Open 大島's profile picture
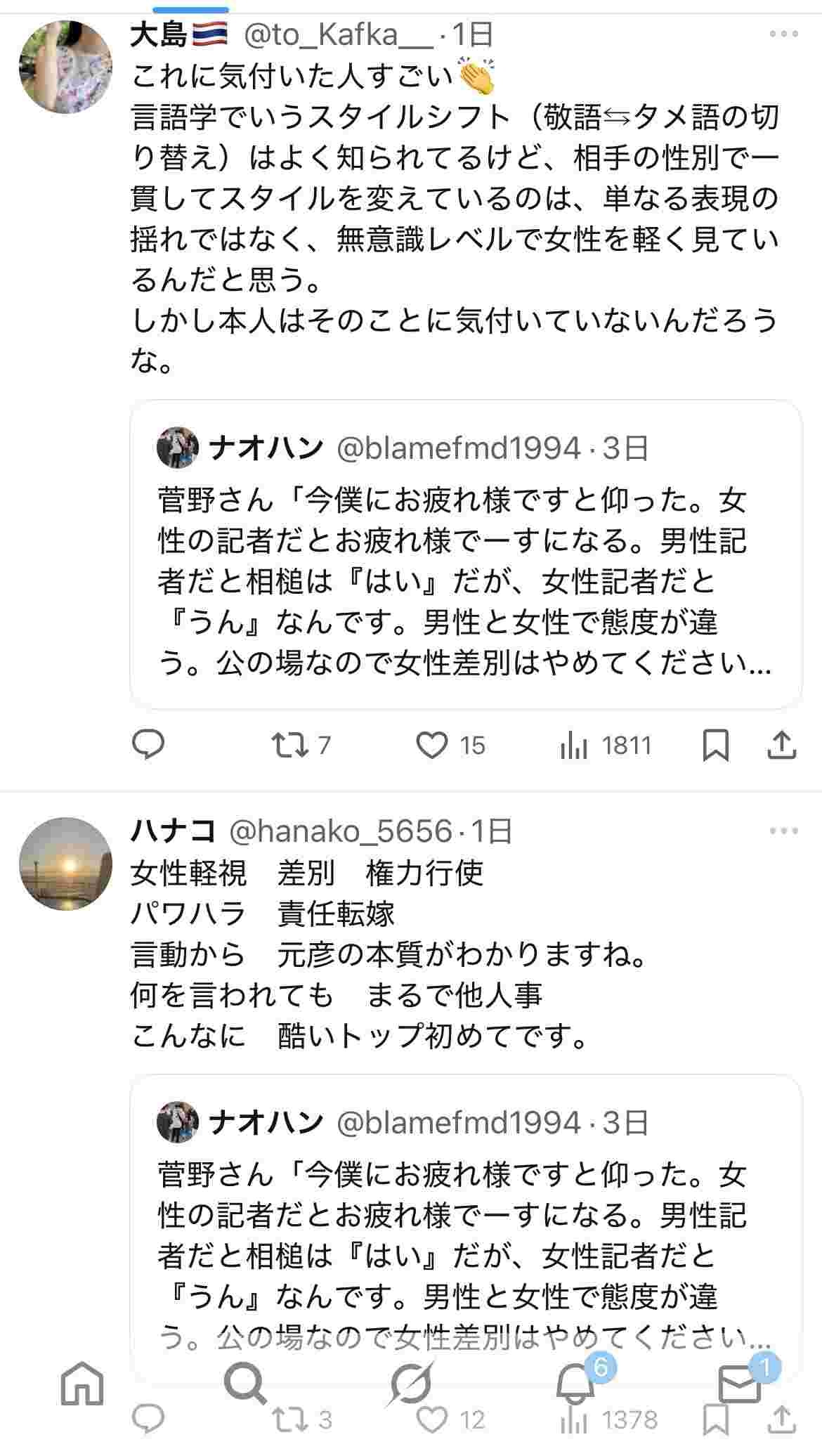 click(65, 67)
